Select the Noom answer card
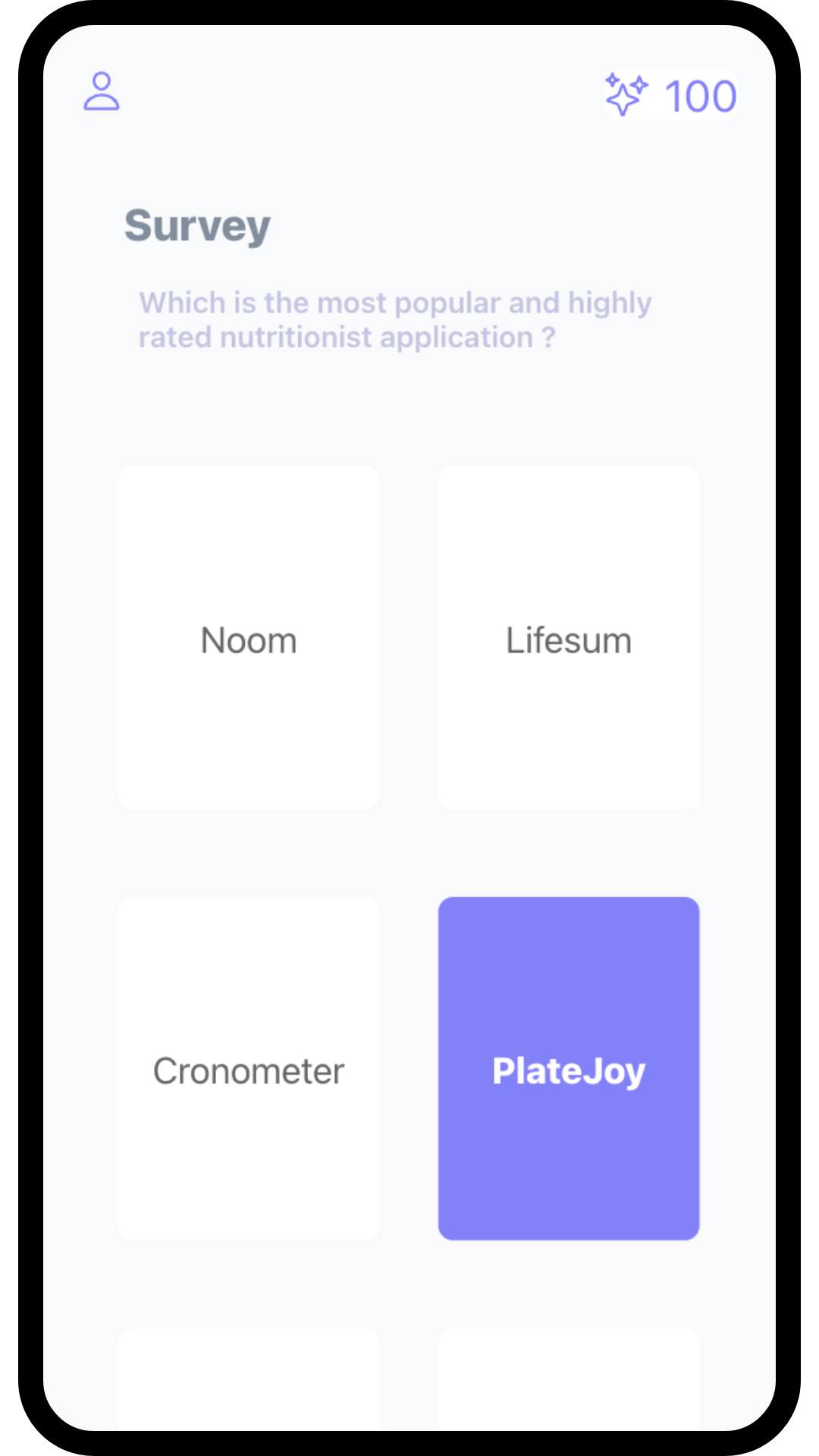The width and height of the screenshot is (819, 1456). [x=249, y=638]
